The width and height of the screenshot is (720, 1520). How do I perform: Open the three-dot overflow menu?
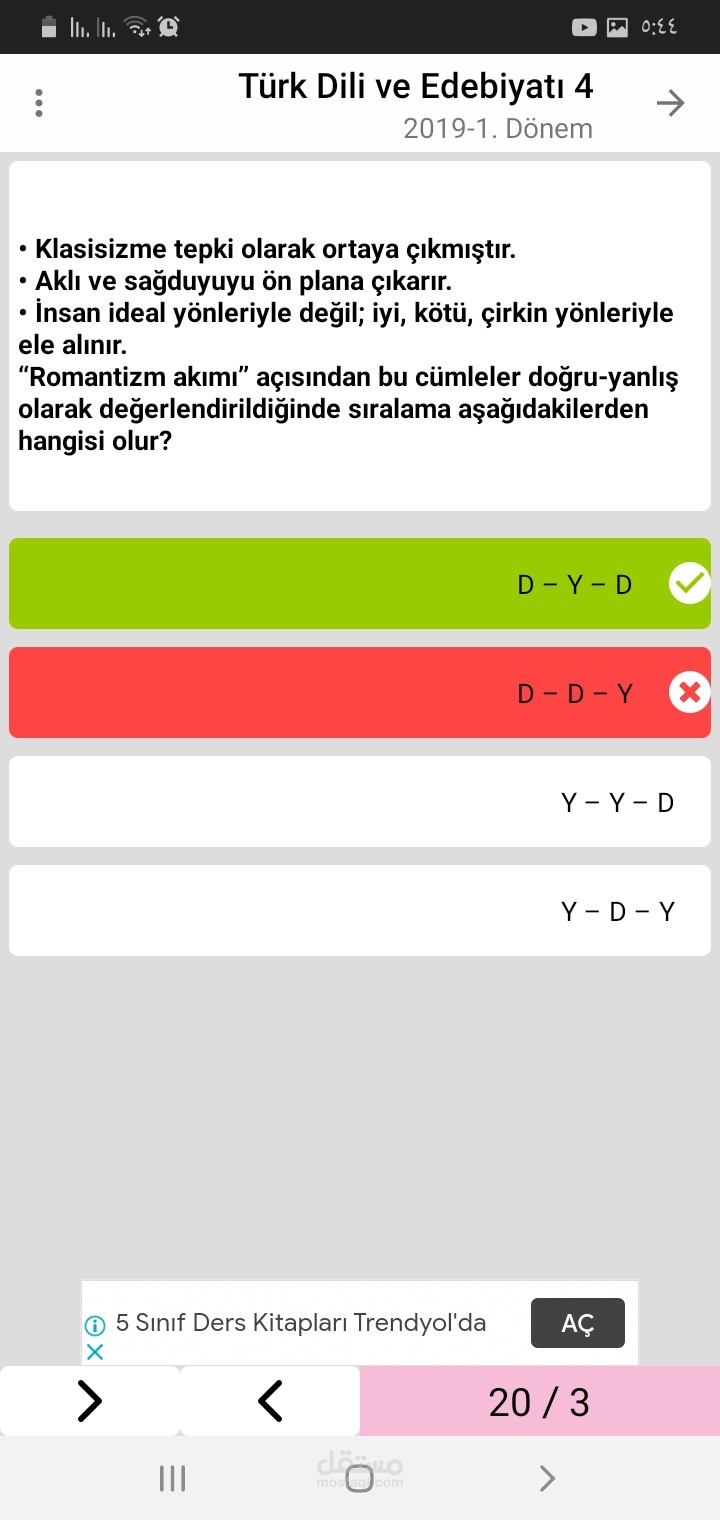click(39, 103)
